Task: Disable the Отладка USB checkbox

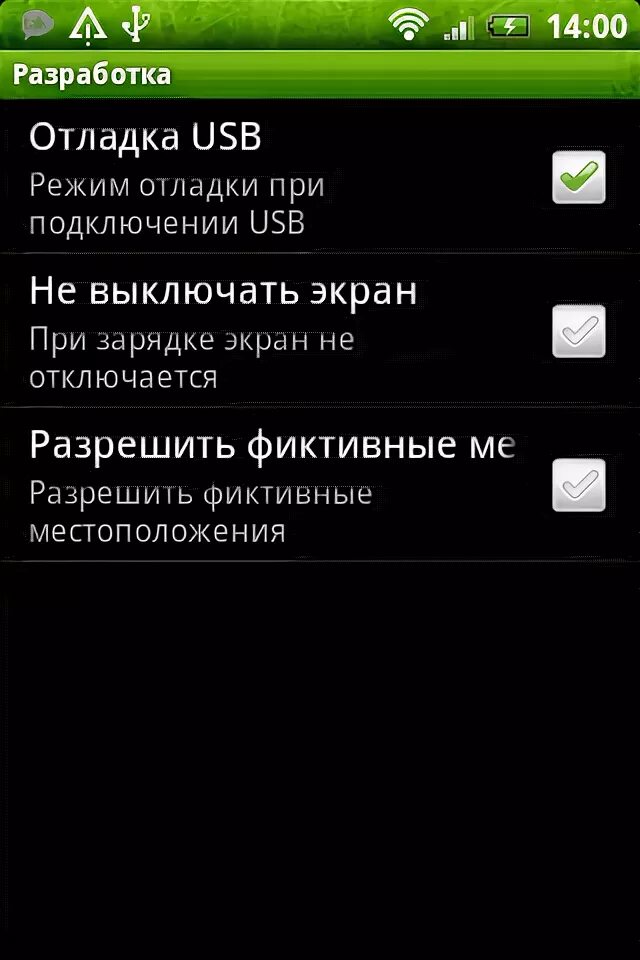Action: pos(579,178)
